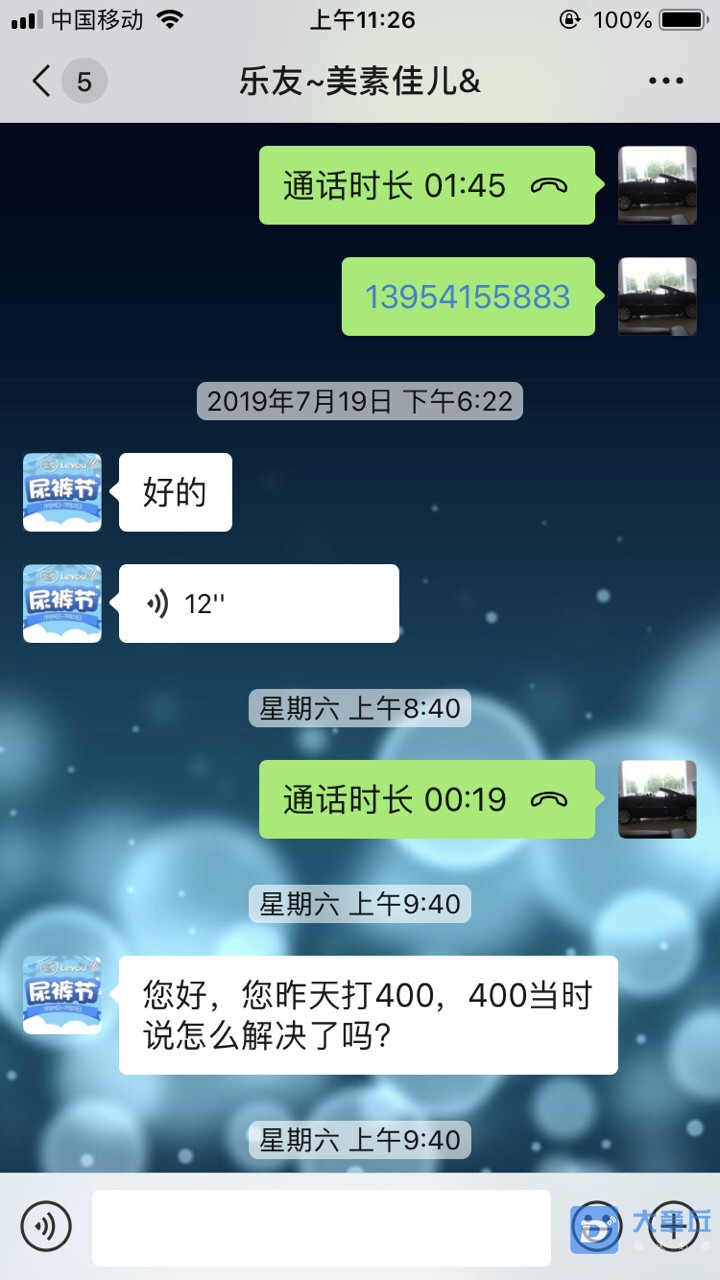Open the contact's avatar next to 好的
This screenshot has height=1280, width=720.
62,493
